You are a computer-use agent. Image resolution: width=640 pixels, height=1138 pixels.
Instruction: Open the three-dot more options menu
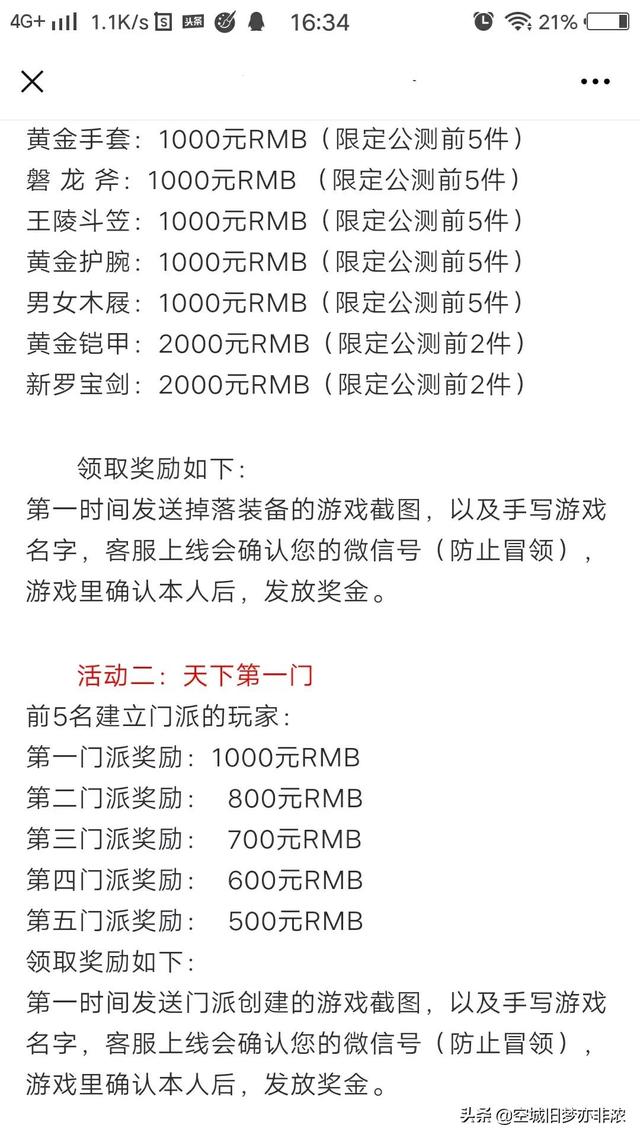point(595,82)
